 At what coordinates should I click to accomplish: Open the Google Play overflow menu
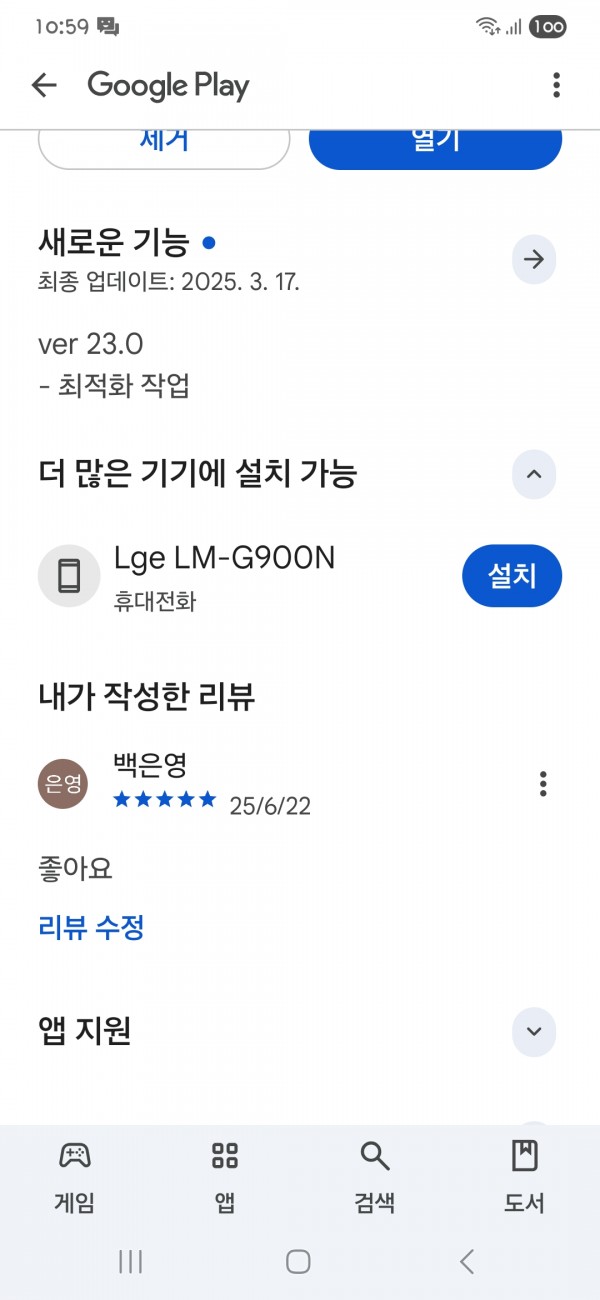pos(556,86)
